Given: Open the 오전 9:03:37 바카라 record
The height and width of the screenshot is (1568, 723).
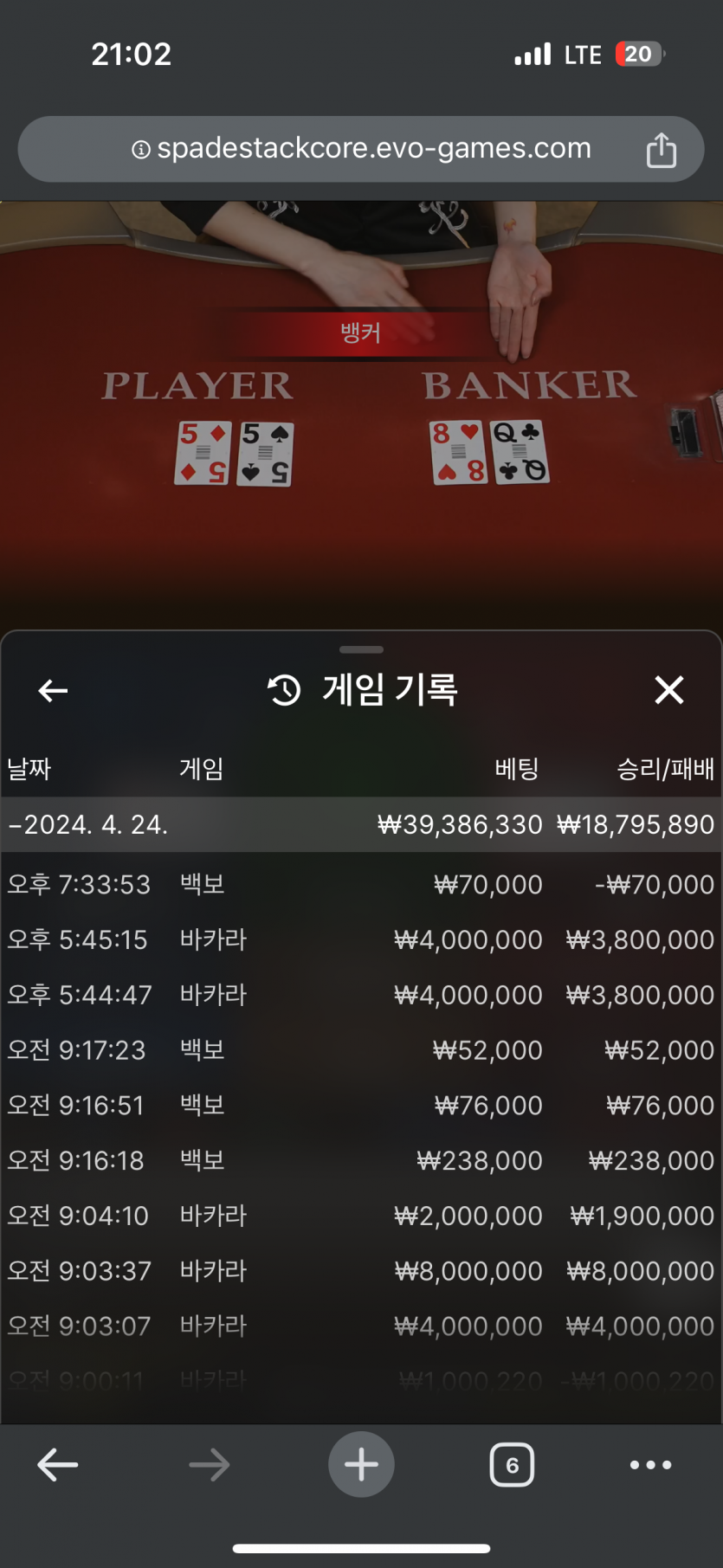Looking at the screenshot, I should [x=361, y=1271].
